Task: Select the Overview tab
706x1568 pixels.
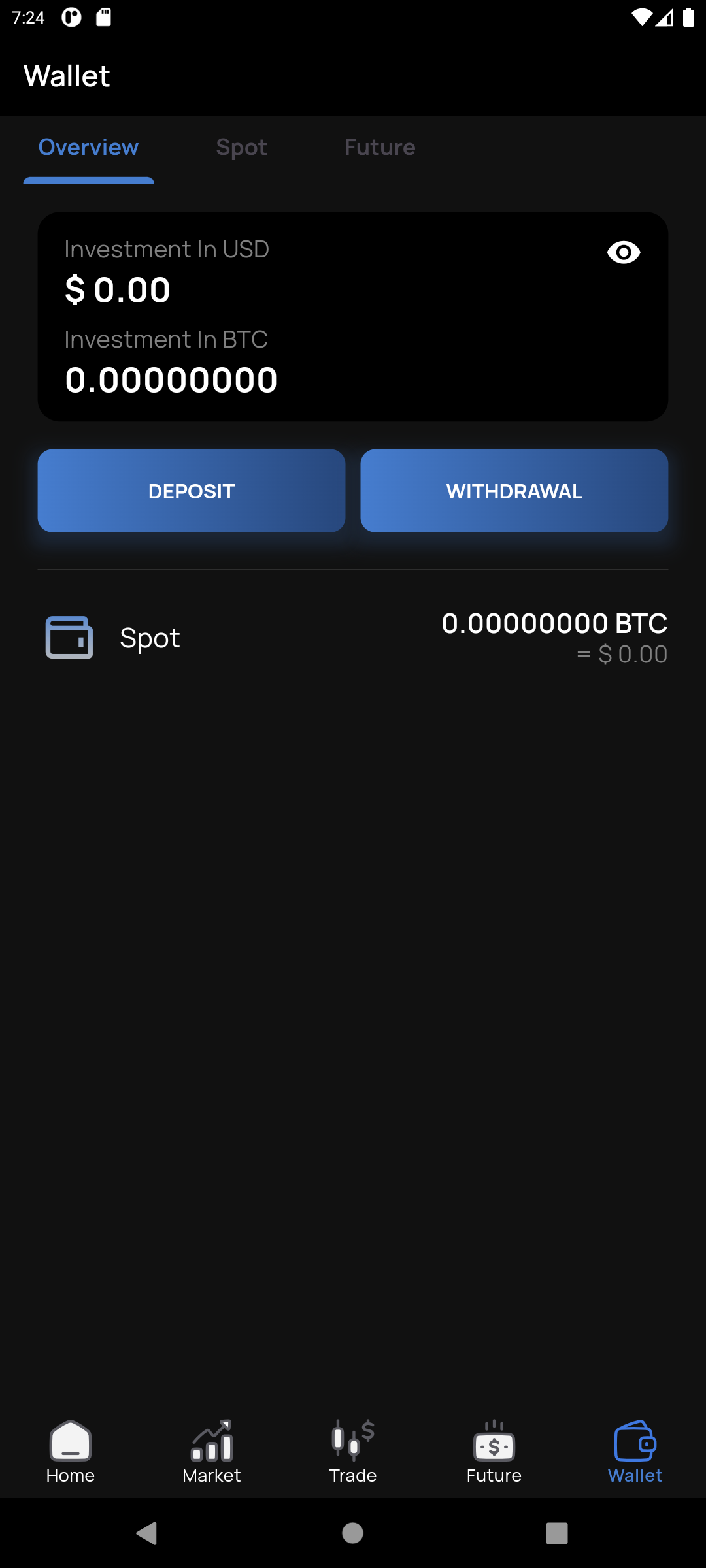Action: click(x=88, y=148)
